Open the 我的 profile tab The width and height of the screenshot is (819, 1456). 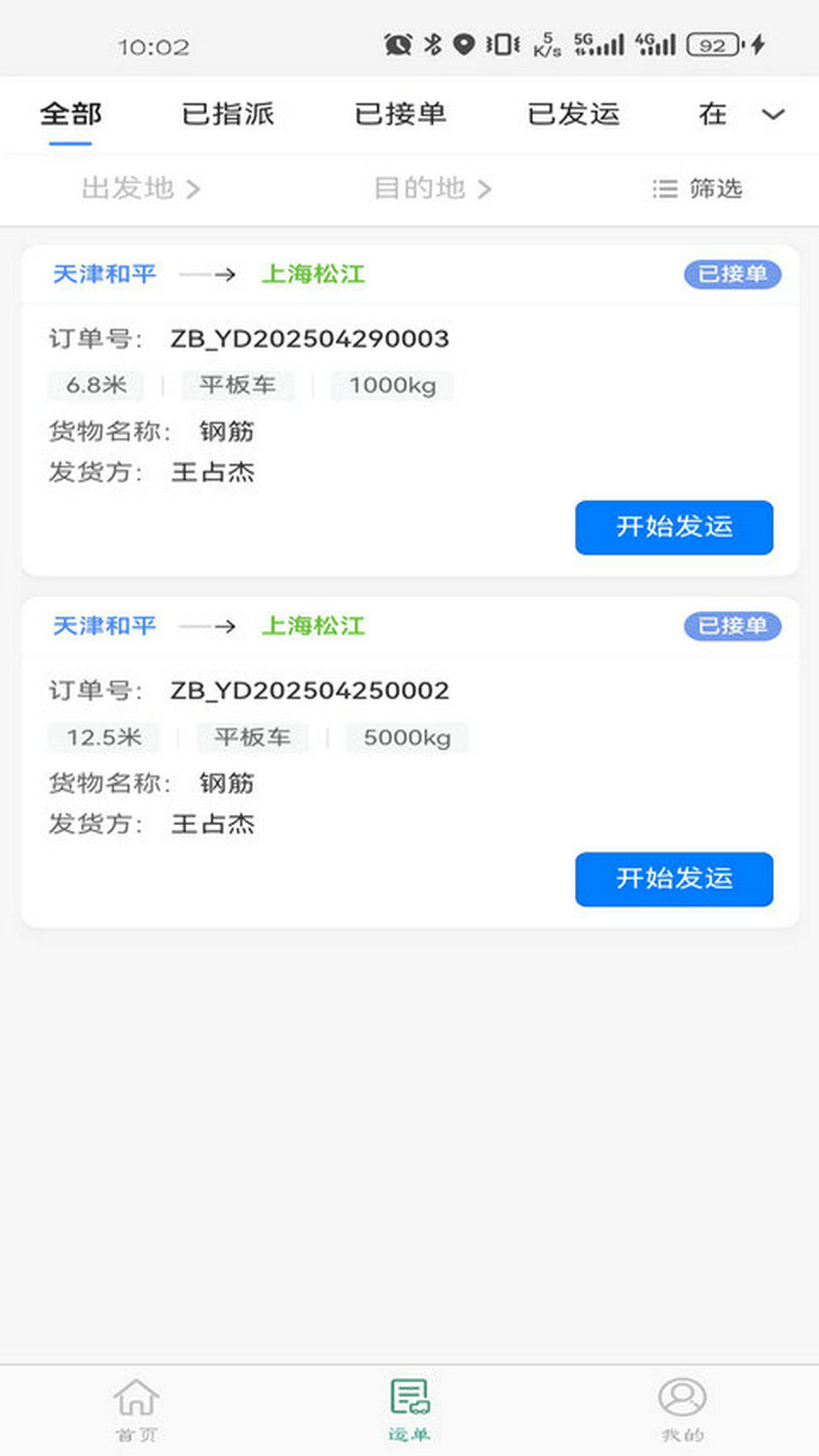[x=682, y=1408]
